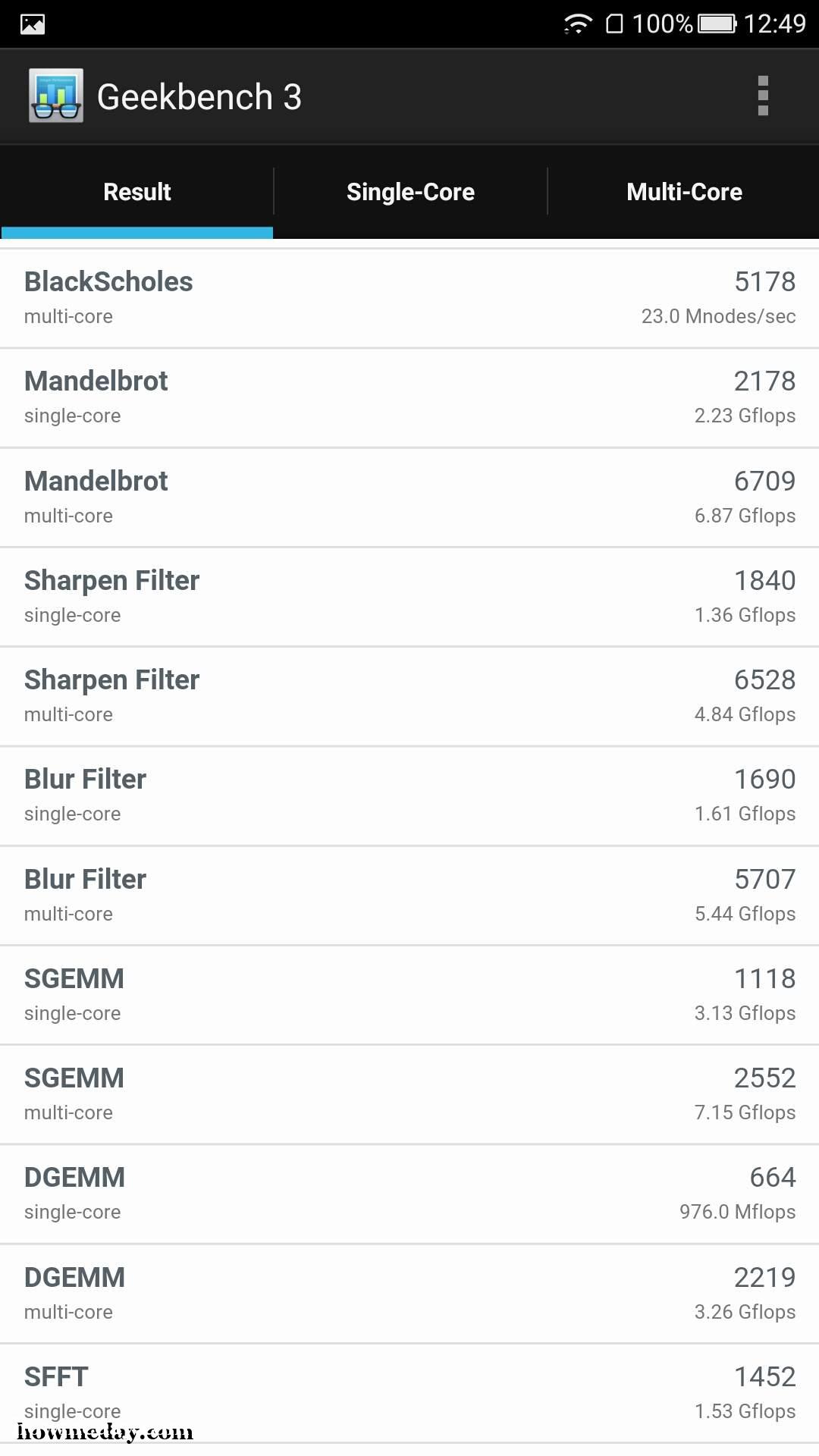
Task: Open the overflow menu
Action: pos(763,96)
